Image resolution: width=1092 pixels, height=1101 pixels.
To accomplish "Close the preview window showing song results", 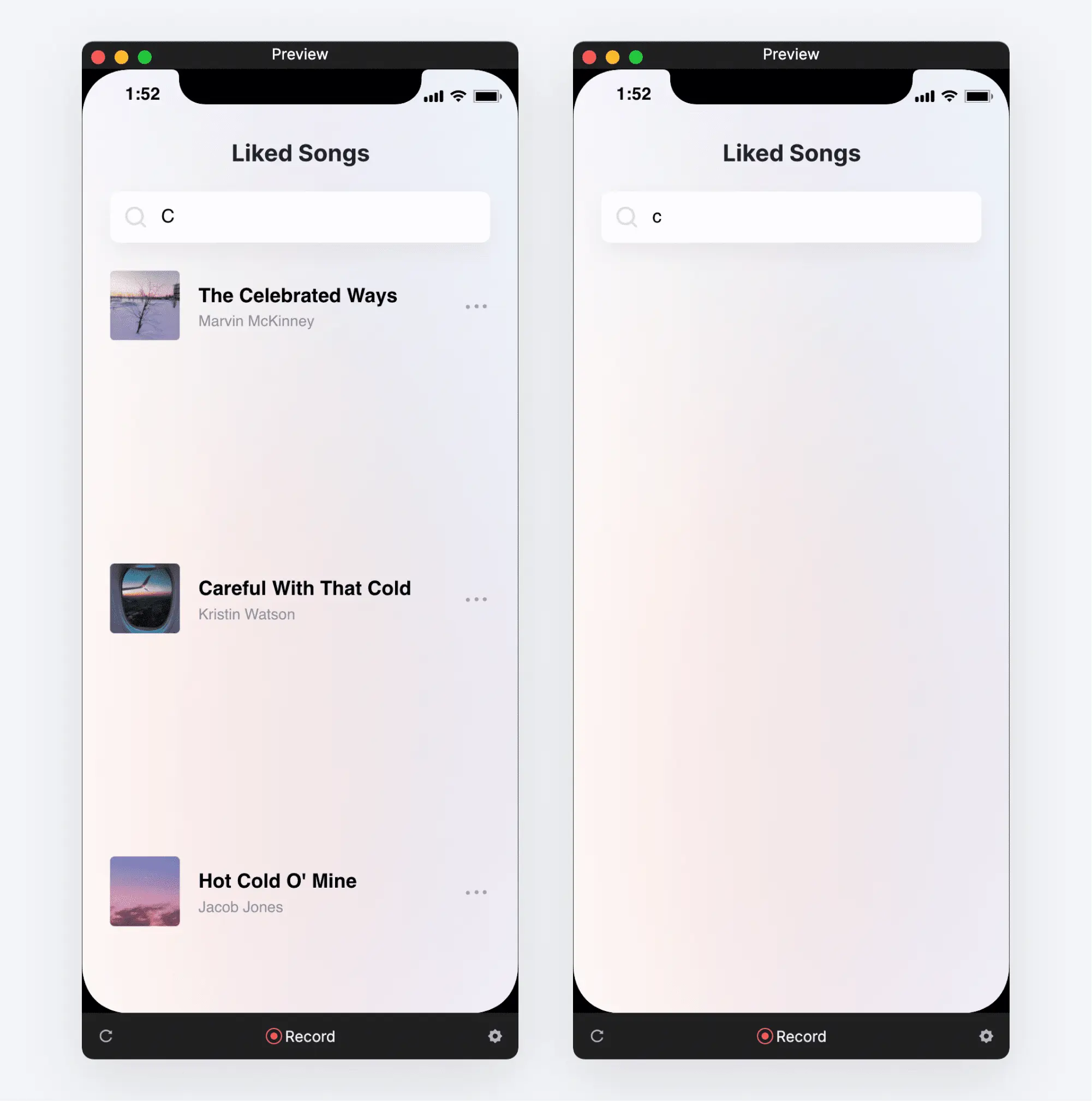I will [x=98, y=57].
